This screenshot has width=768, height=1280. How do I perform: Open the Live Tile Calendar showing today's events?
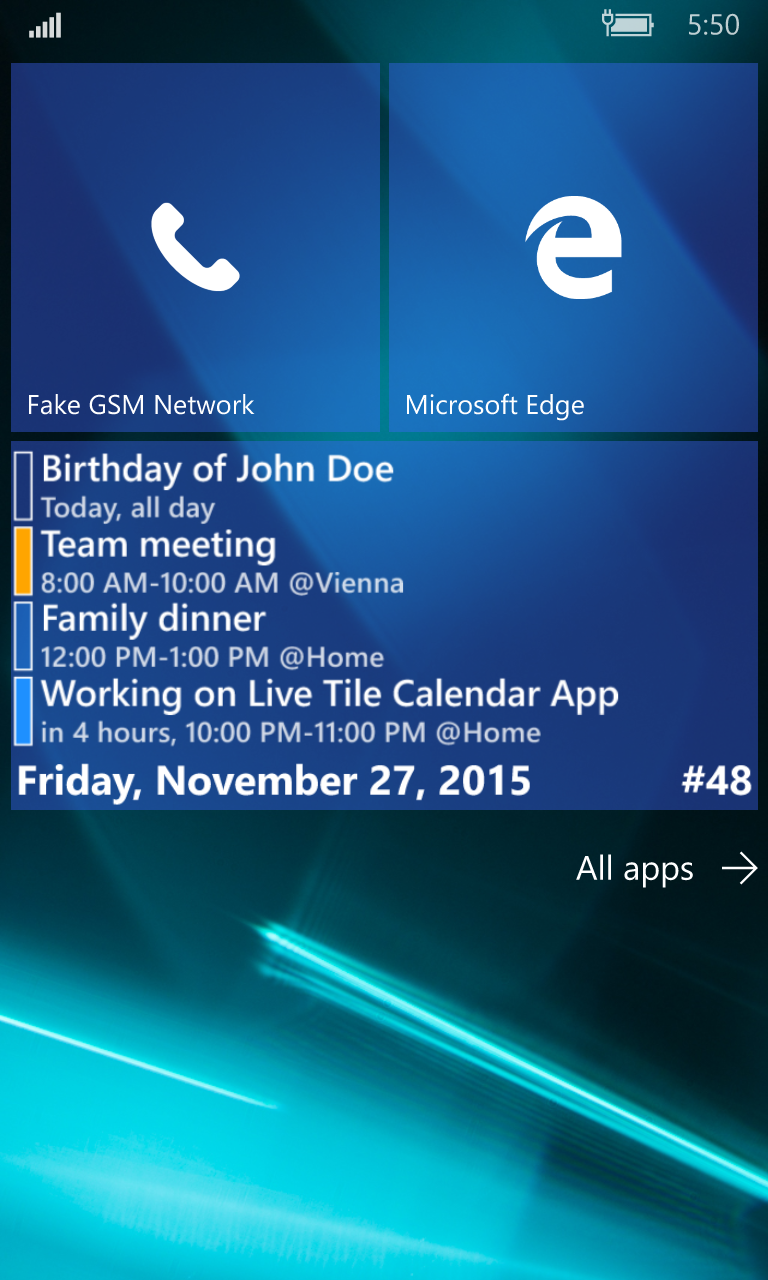click(384, 625)
